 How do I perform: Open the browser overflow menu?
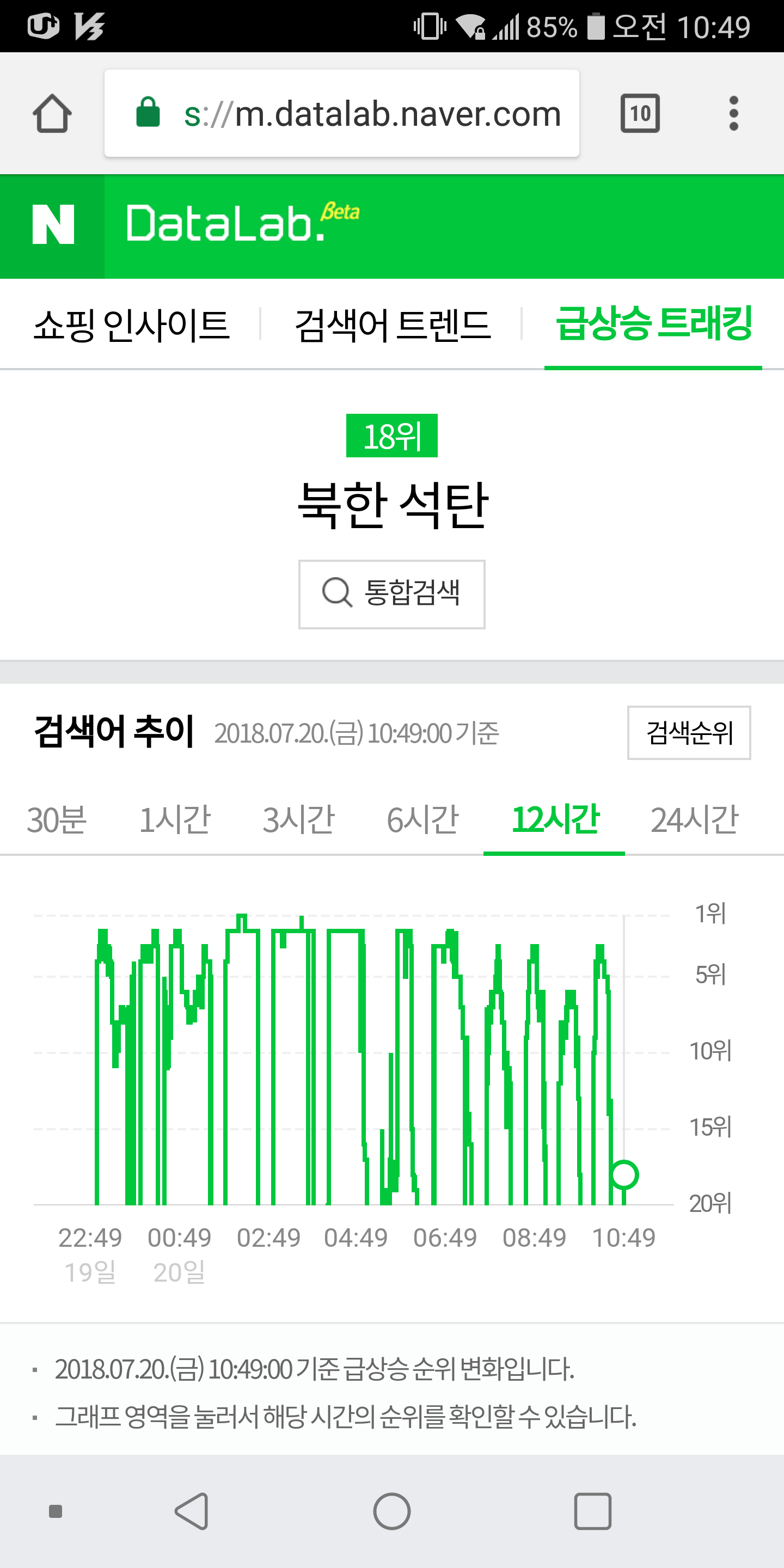(x=733, y=114)
